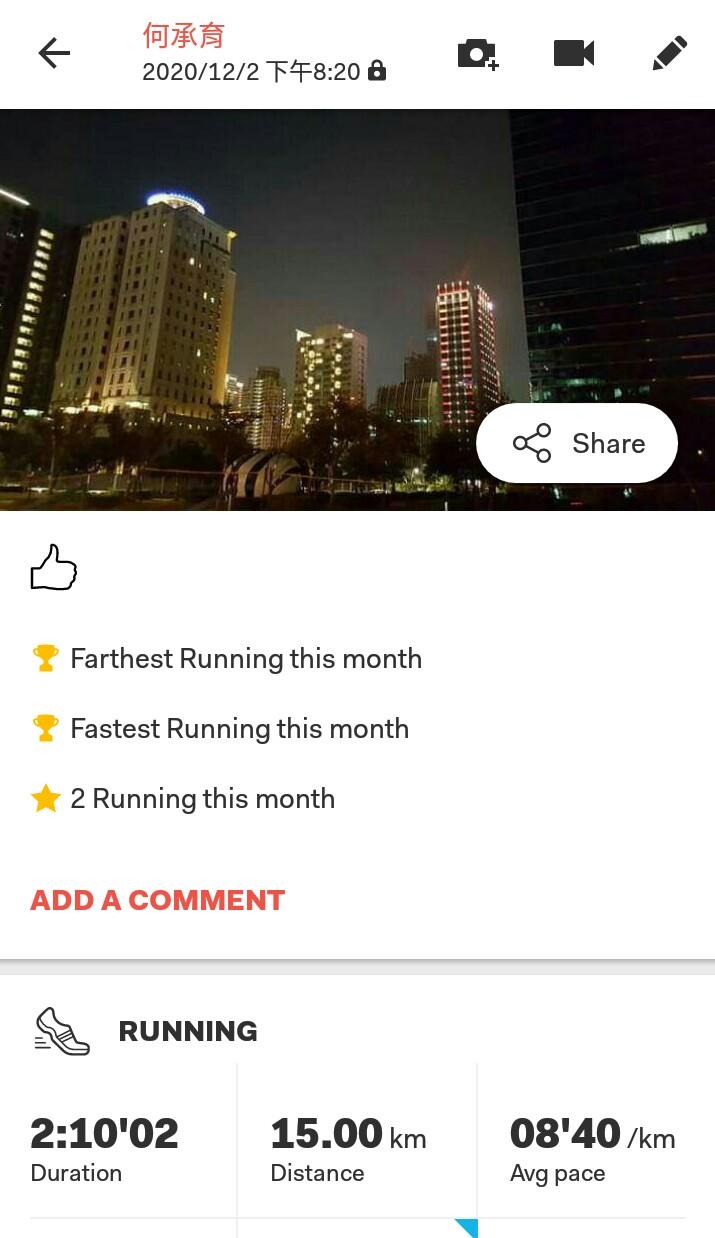Share this running workout

point(577,443)
